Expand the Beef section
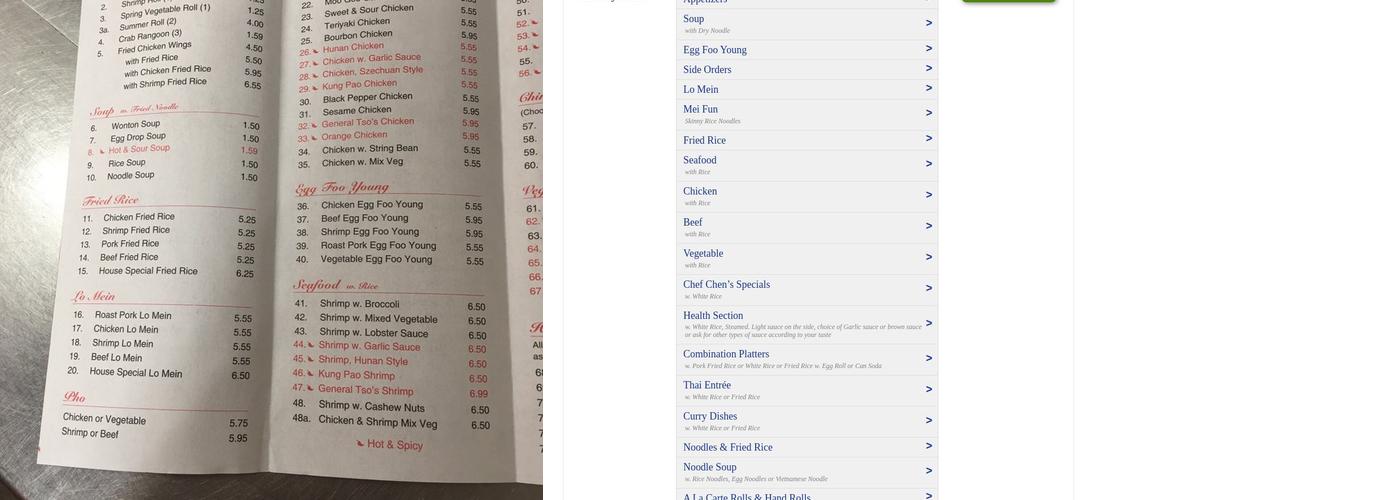 [x=692, y=222]
